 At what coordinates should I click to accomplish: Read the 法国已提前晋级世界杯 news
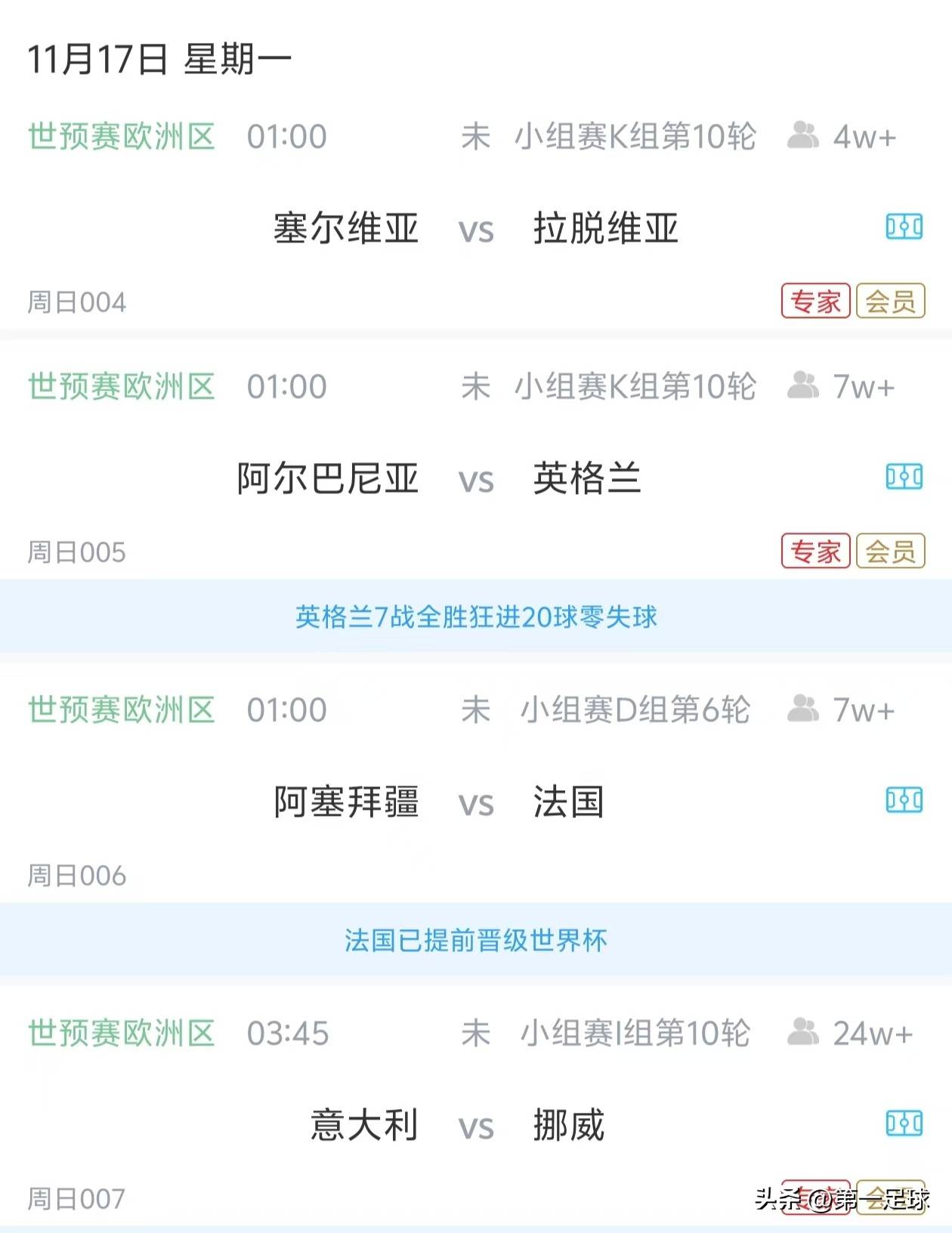[x=476, y=941]
